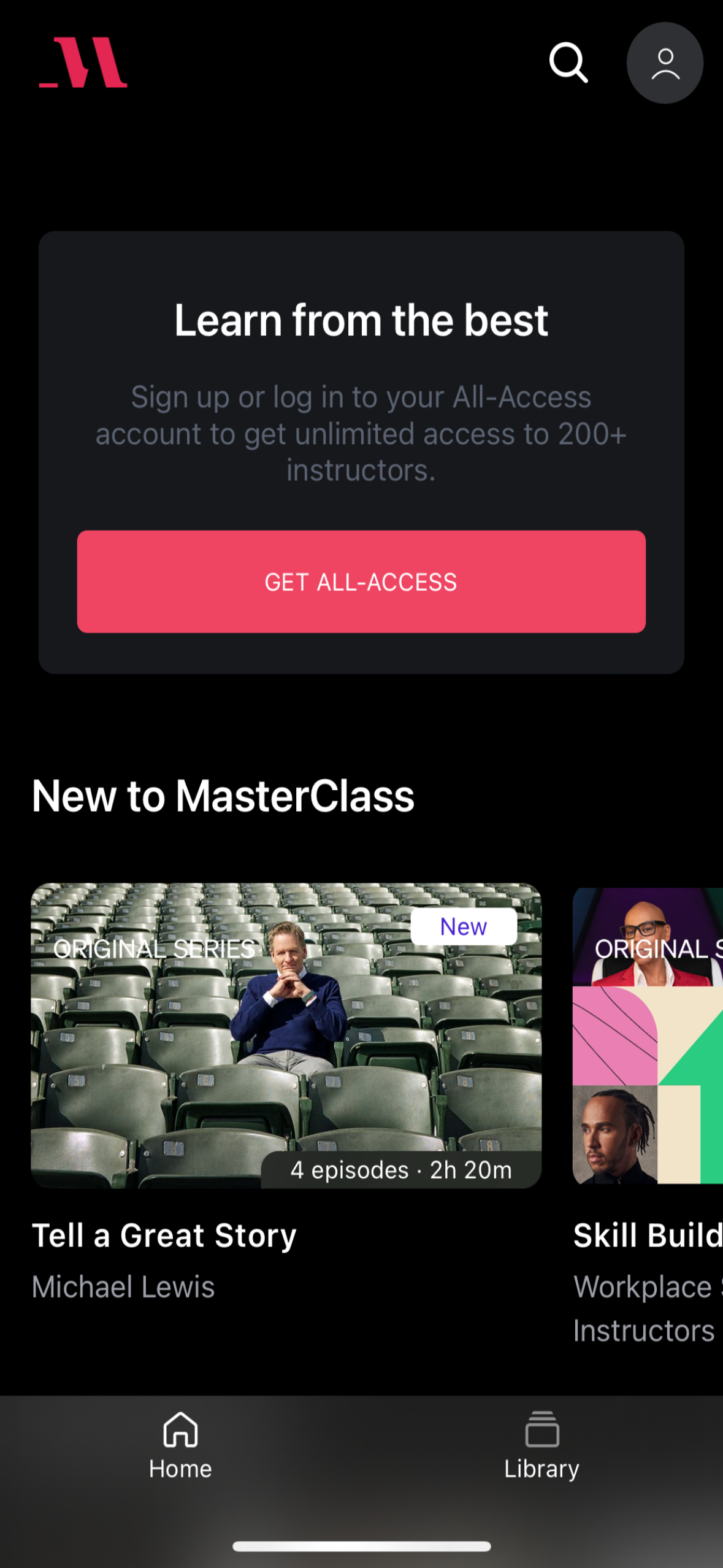Tap the New badge on Tell a Great Story
723x1568 pixels.
464,926
